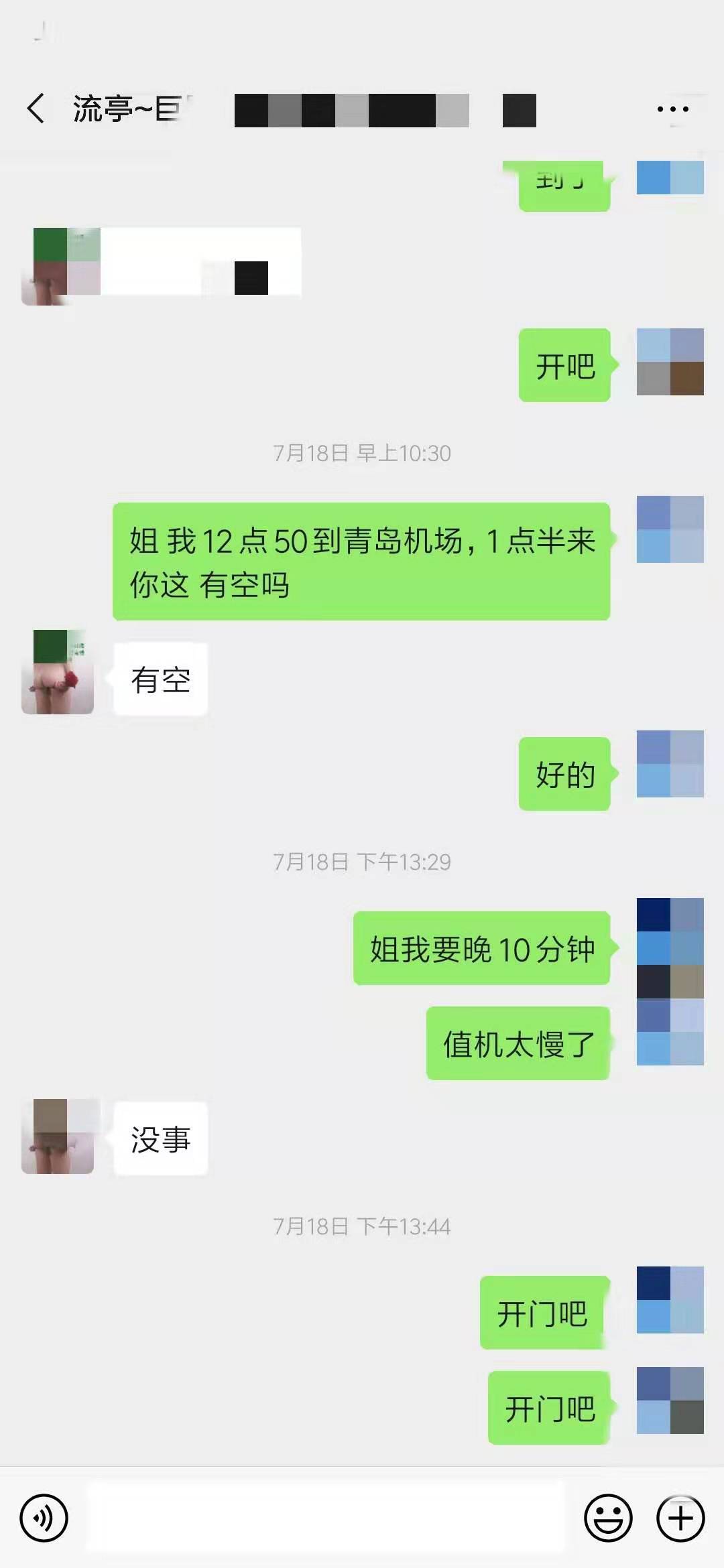This screenshot has width=724, height=1568.
Task: Open the plus attachment menu
Action: click(x=680, y=1518)
